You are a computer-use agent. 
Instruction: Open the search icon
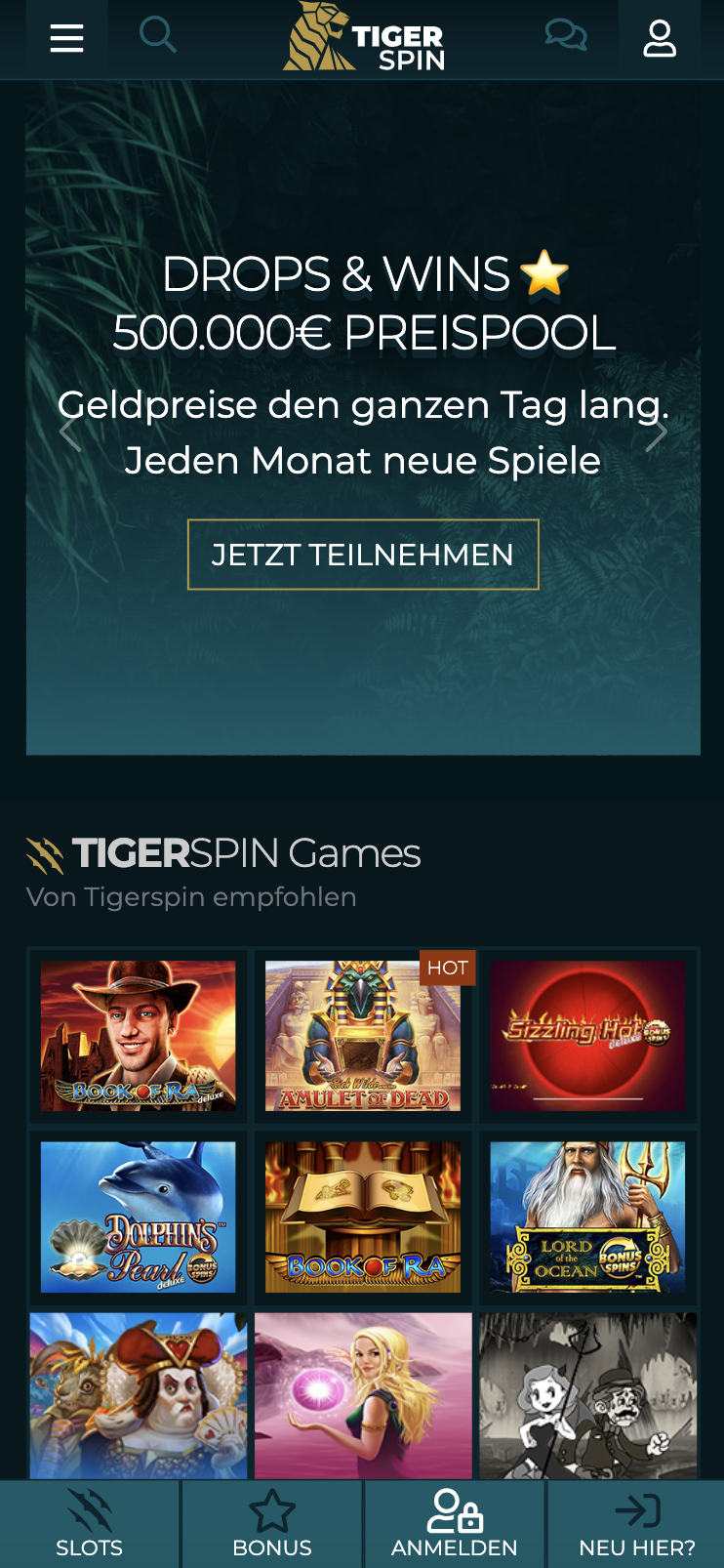pos(157,36)
